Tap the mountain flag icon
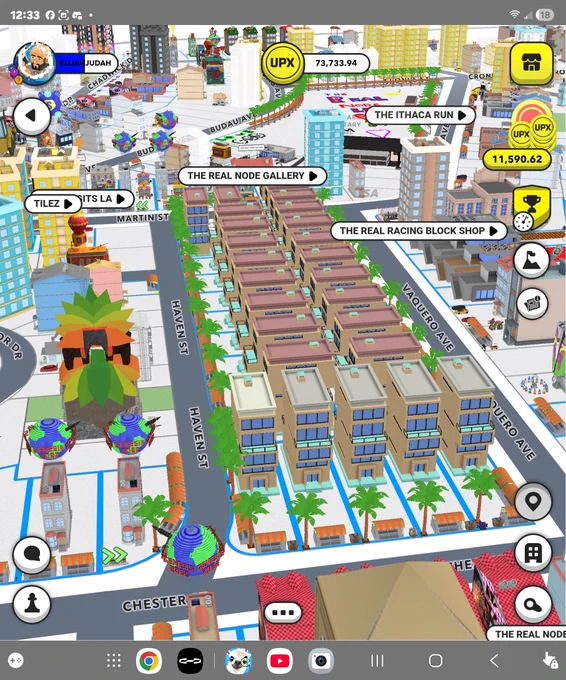Screen dimensions: 566x680 [532, 260]
